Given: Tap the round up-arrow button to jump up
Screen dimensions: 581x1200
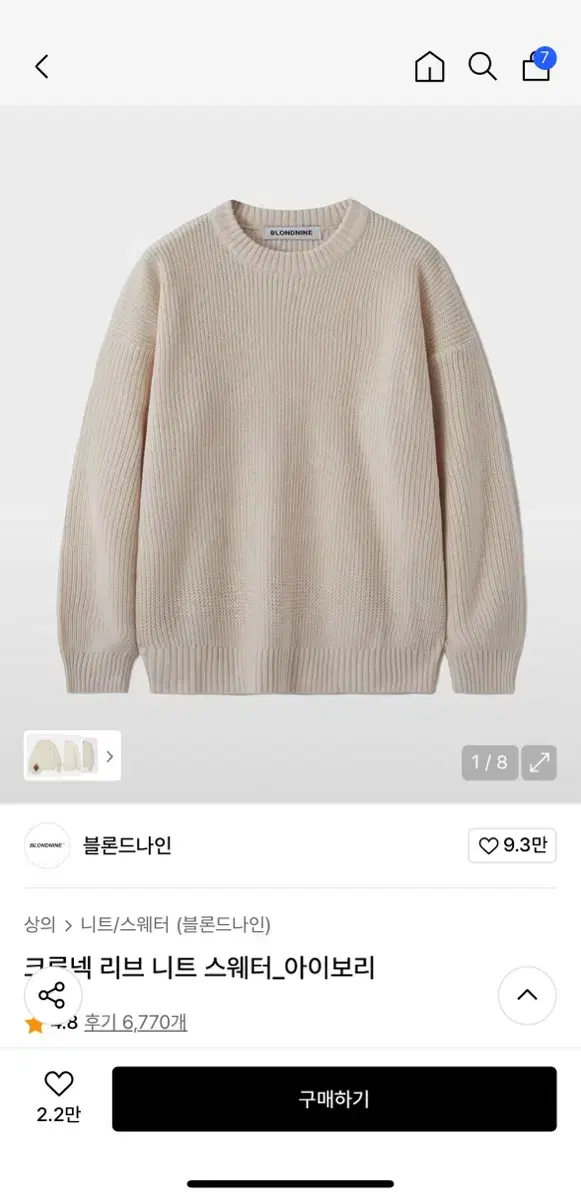Looking at the screenshot, I should click(527, 995).
